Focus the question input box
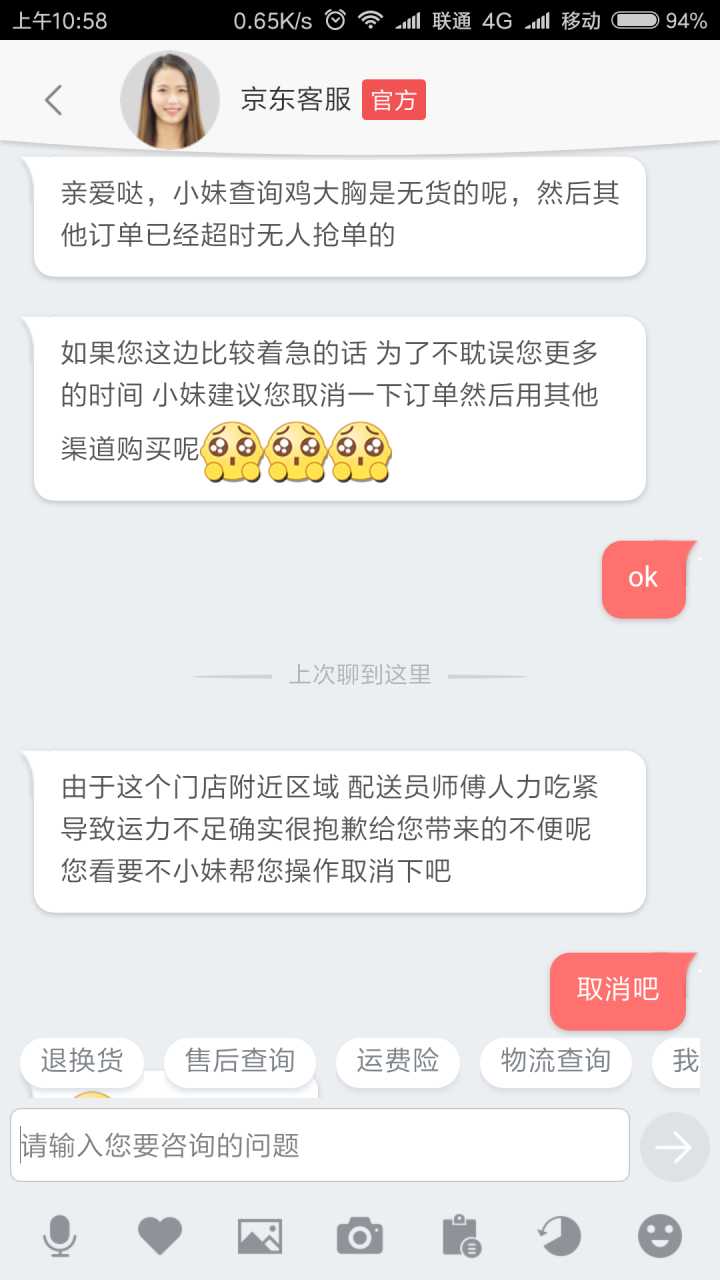This screenshot has width=720, height=1280. 320,1145
